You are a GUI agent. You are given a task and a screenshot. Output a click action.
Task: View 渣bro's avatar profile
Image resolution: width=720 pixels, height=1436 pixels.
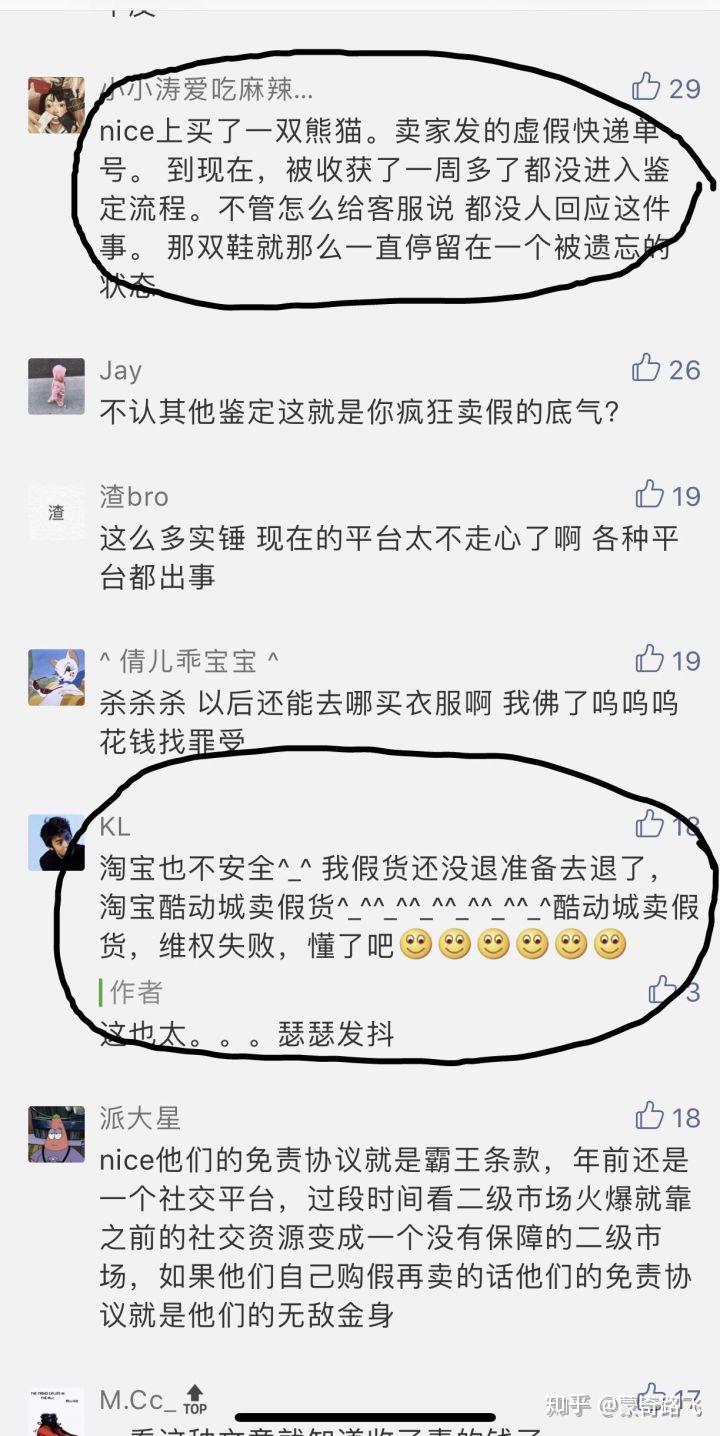click(56, 512)
